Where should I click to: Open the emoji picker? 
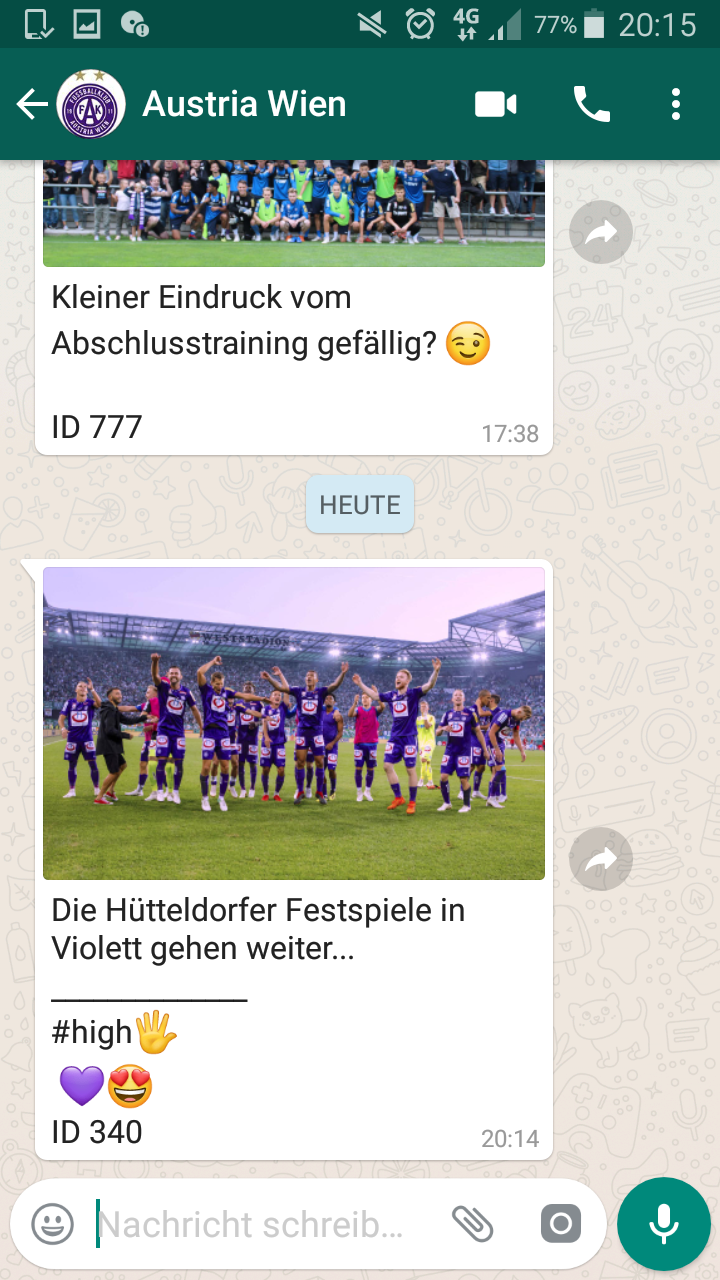(x=52, y=1224)
